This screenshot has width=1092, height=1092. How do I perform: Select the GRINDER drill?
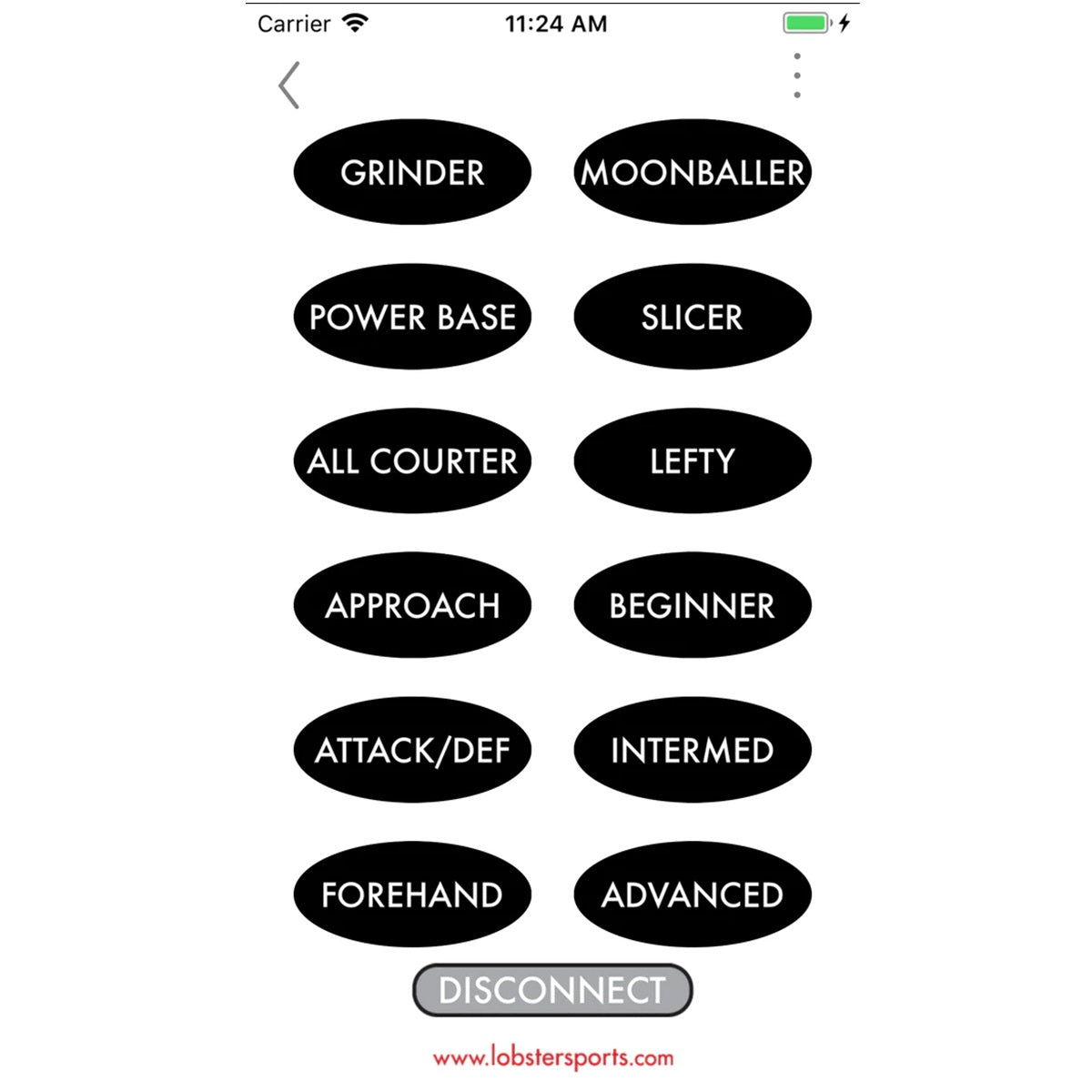412,172
